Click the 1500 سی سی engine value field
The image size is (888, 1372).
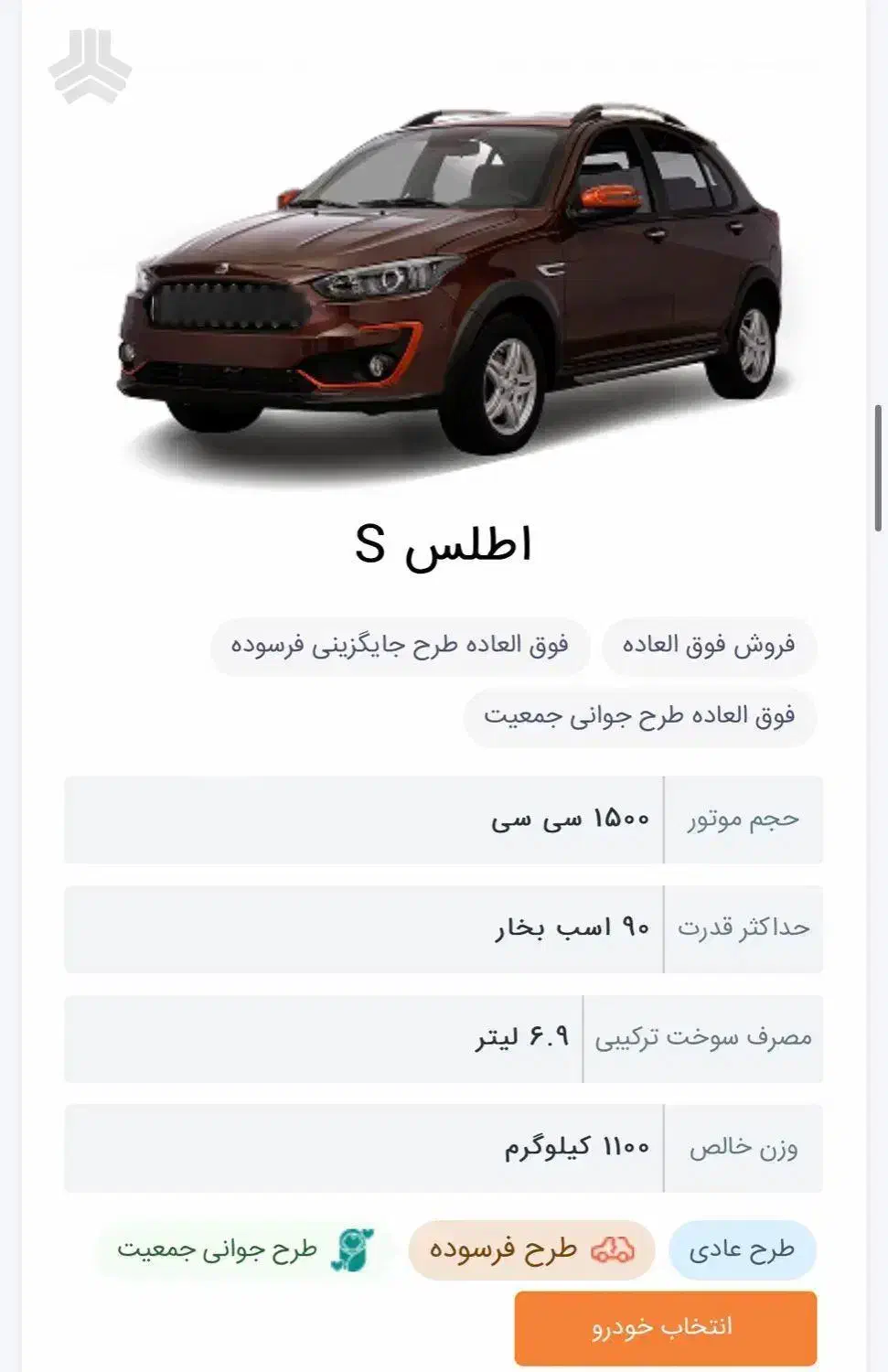point(567,820)
